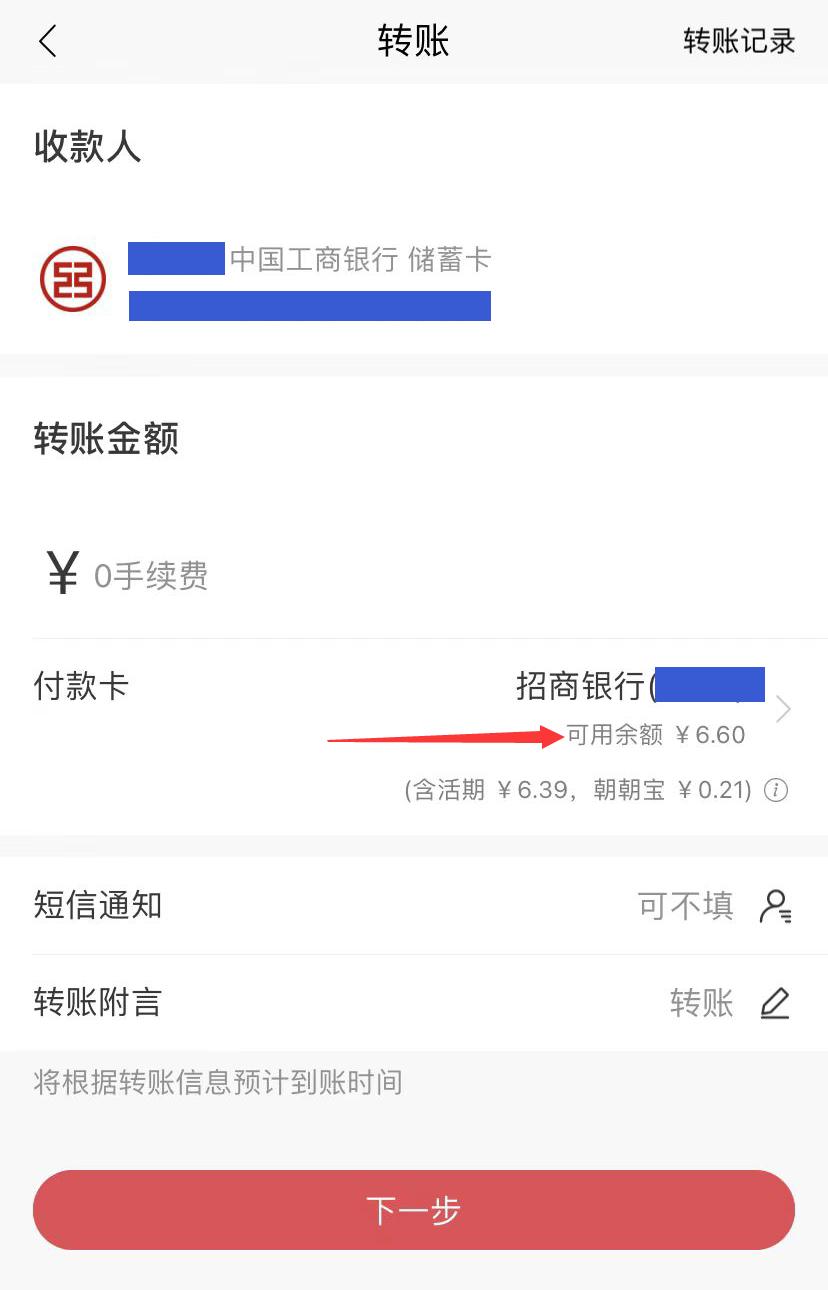Viewport: 828px width, 1290px height.
Task: Select the 转账记录 link
Action: 740,42
